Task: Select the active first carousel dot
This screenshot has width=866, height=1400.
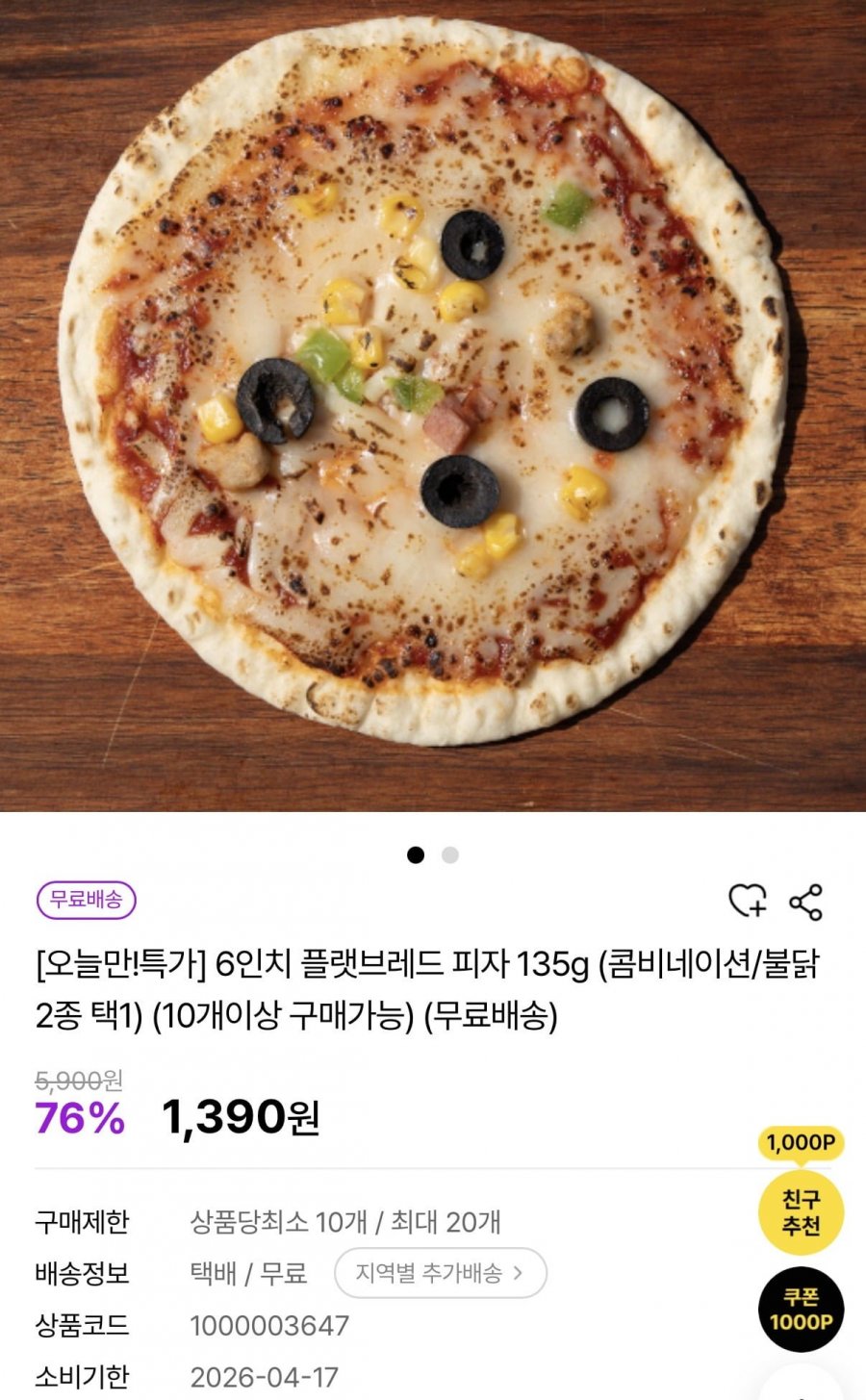Action: [x=416, y=854]
